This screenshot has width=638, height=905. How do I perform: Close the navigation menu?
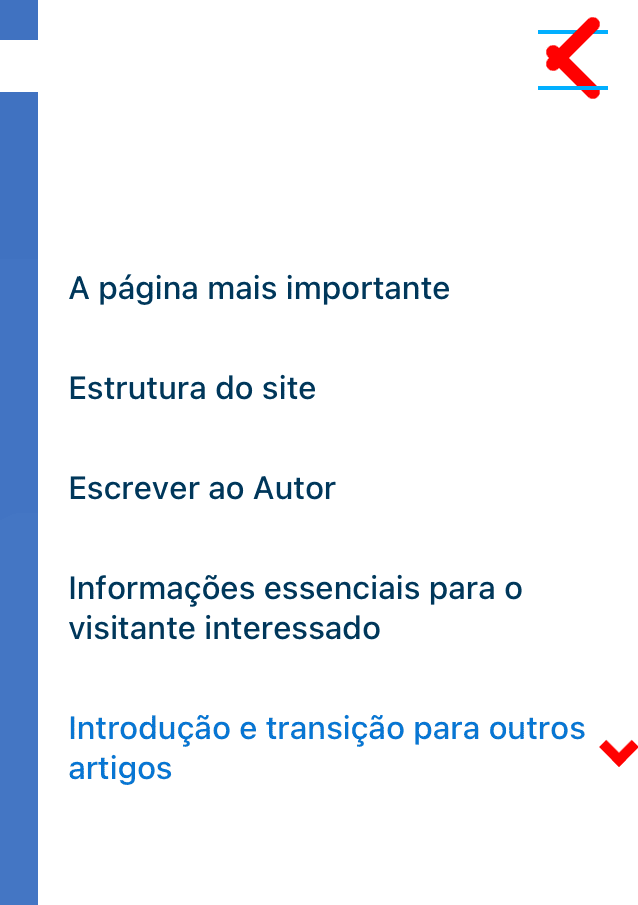[573, 60]
